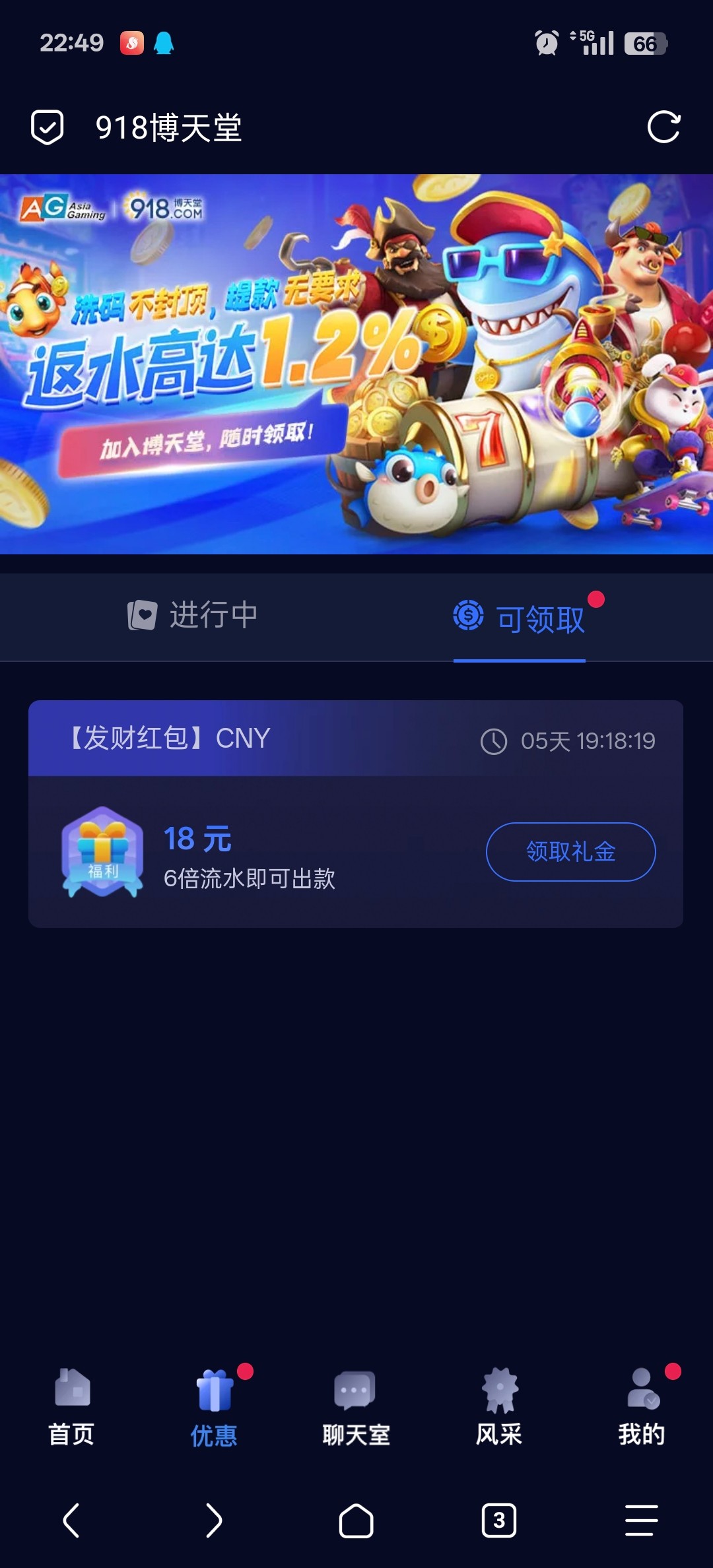Switch to the 风采 tab
Viewport: 713px width, 1568px height.
tap(499, 1407)
